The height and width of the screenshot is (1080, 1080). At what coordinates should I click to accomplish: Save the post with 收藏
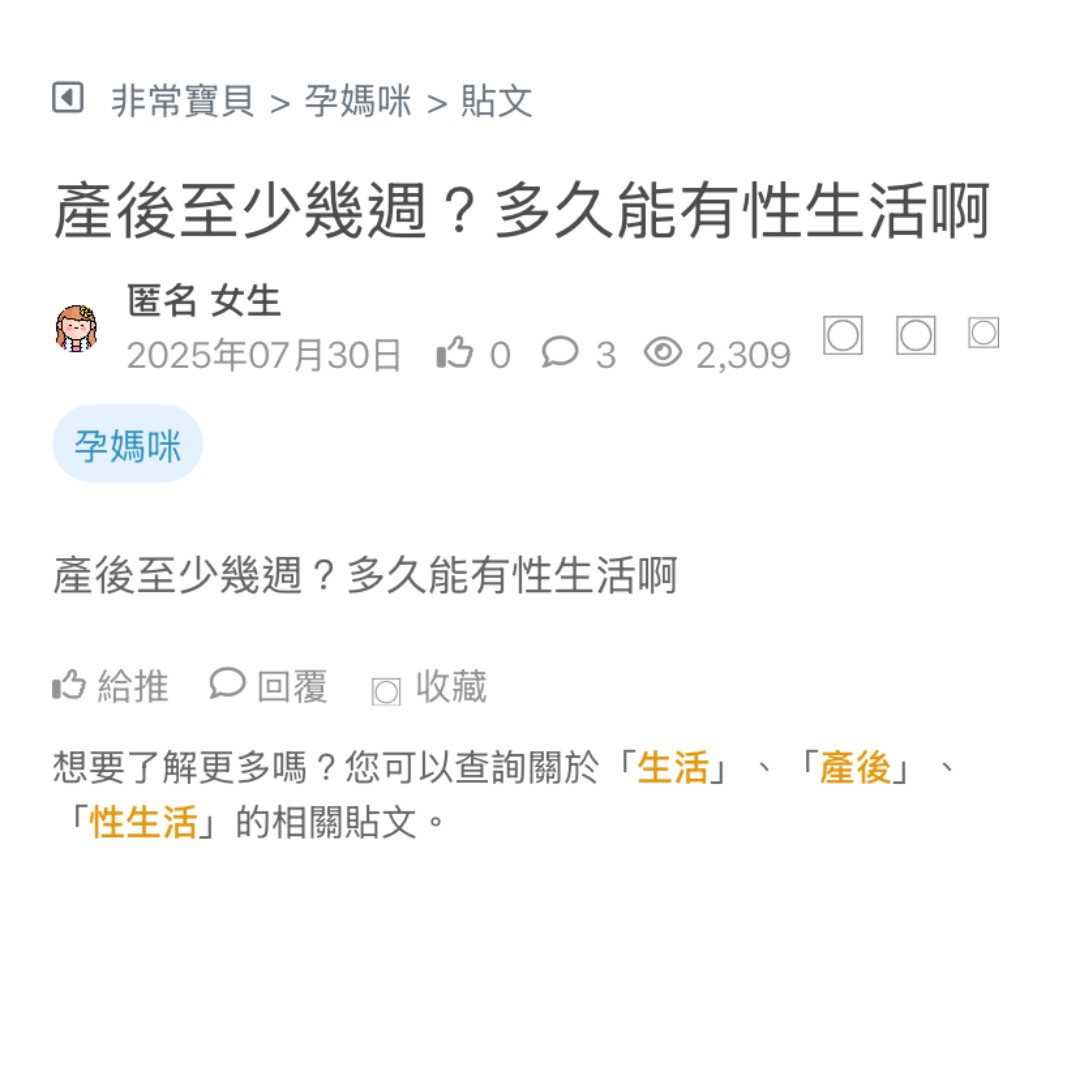tap(430, 688)
